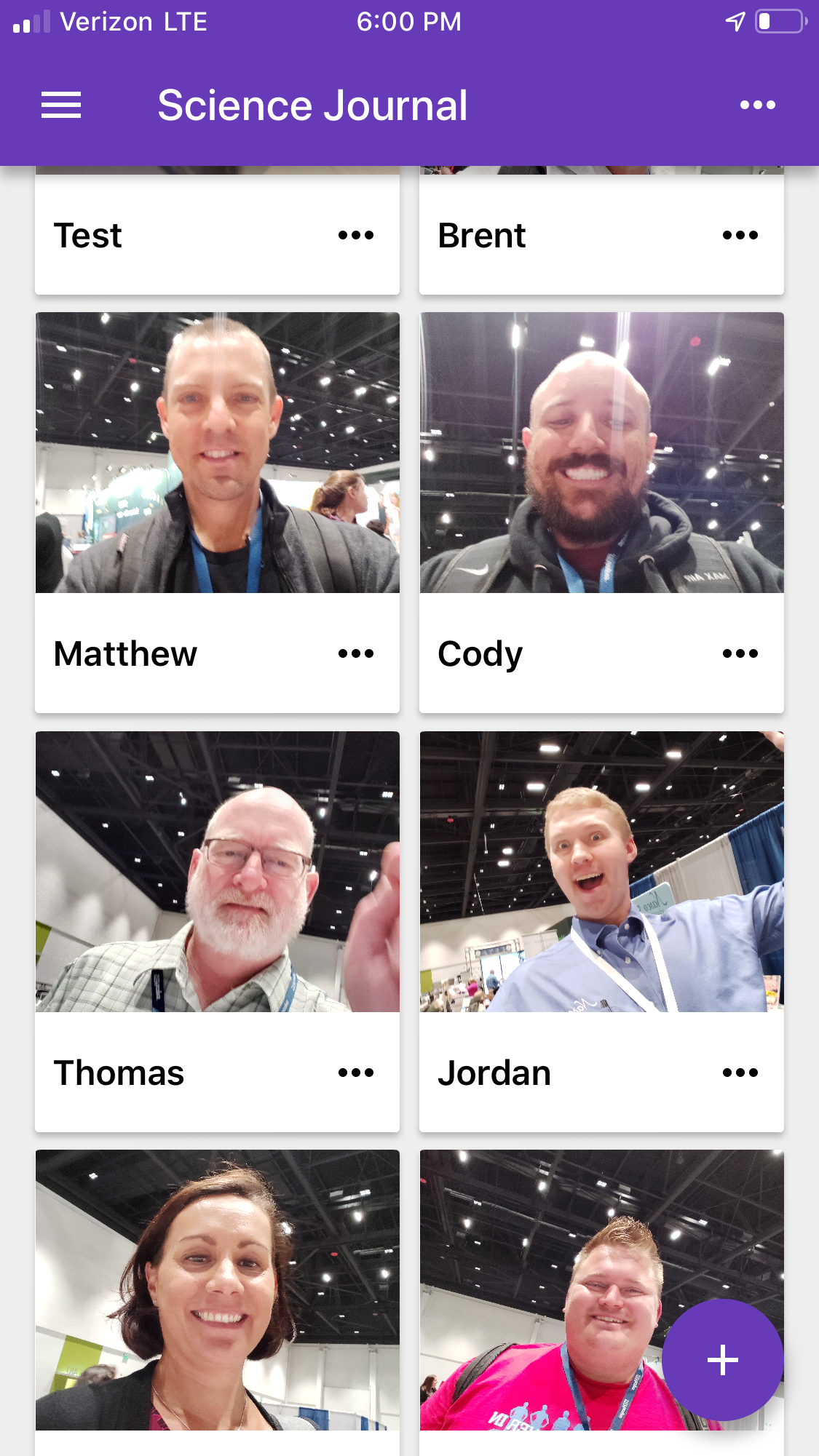Image resolution: width=819 pixels, height=1456 pixels.
Task: Create a new experiment with plus button
Action: click(x=722, y=1359)
